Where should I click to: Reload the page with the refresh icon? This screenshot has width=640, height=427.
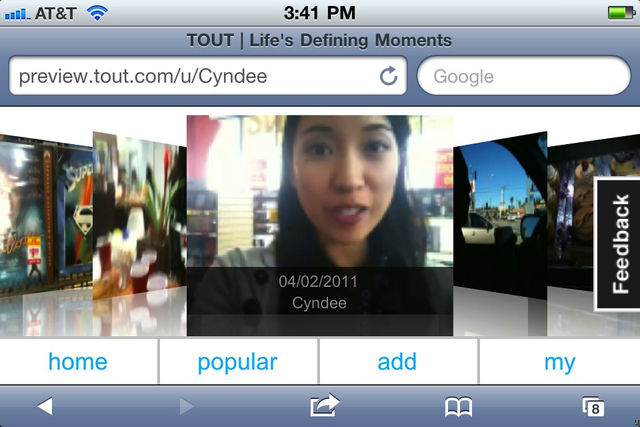388,76
